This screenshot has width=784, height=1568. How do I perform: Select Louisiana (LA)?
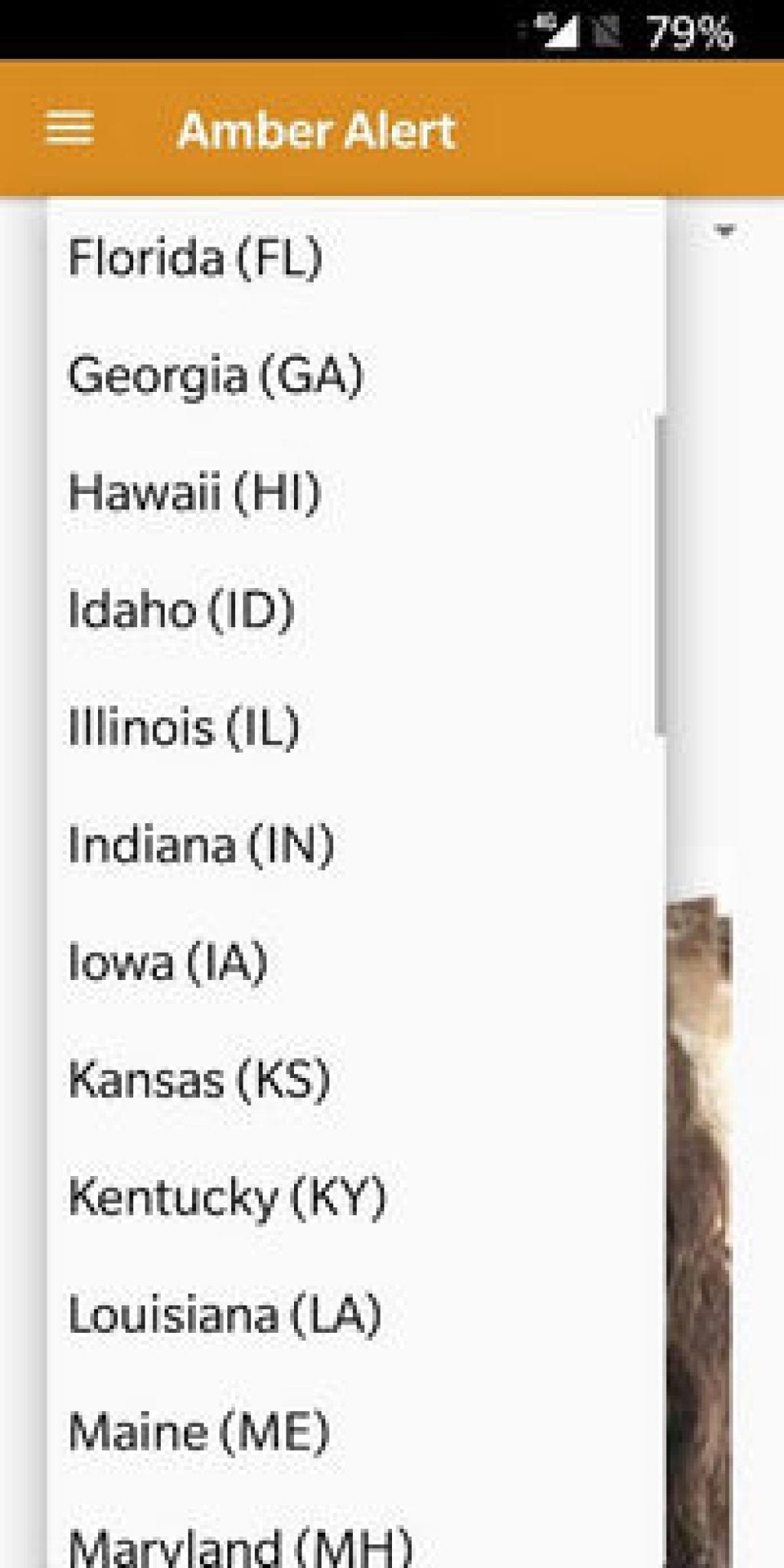point(224,1315)
